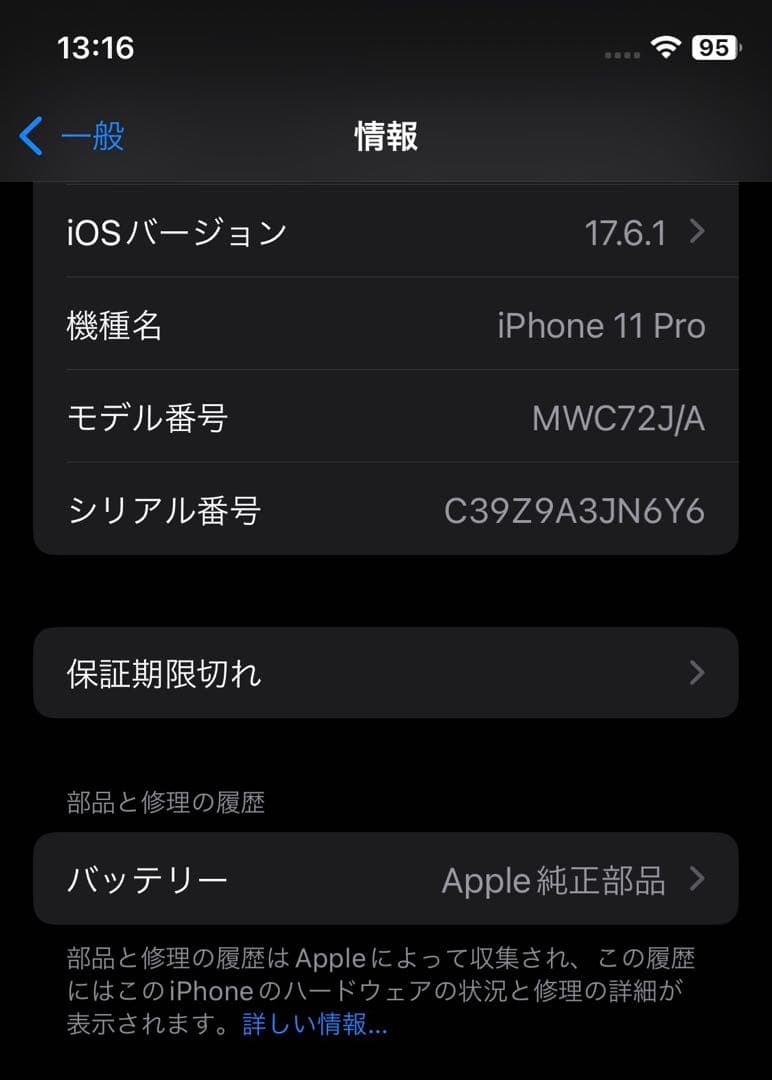Expand the バッテリー repair history row

tap(386, 880)
